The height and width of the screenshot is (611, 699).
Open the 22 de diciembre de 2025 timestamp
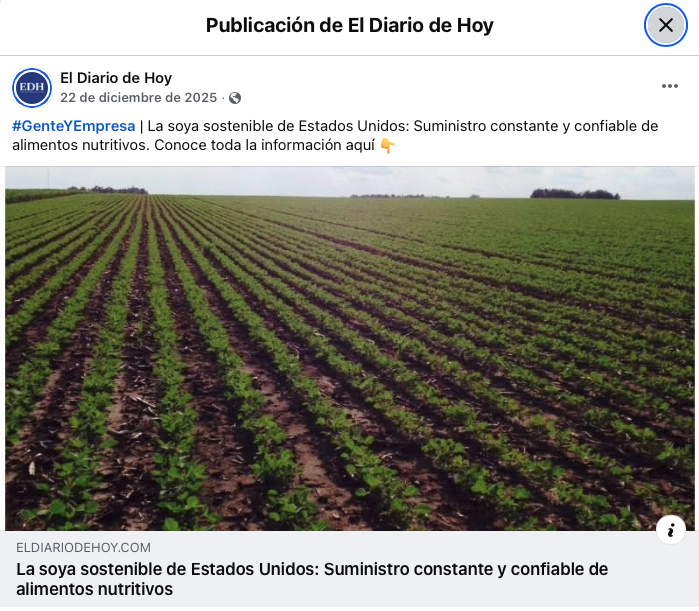click(x=138, y=98)
